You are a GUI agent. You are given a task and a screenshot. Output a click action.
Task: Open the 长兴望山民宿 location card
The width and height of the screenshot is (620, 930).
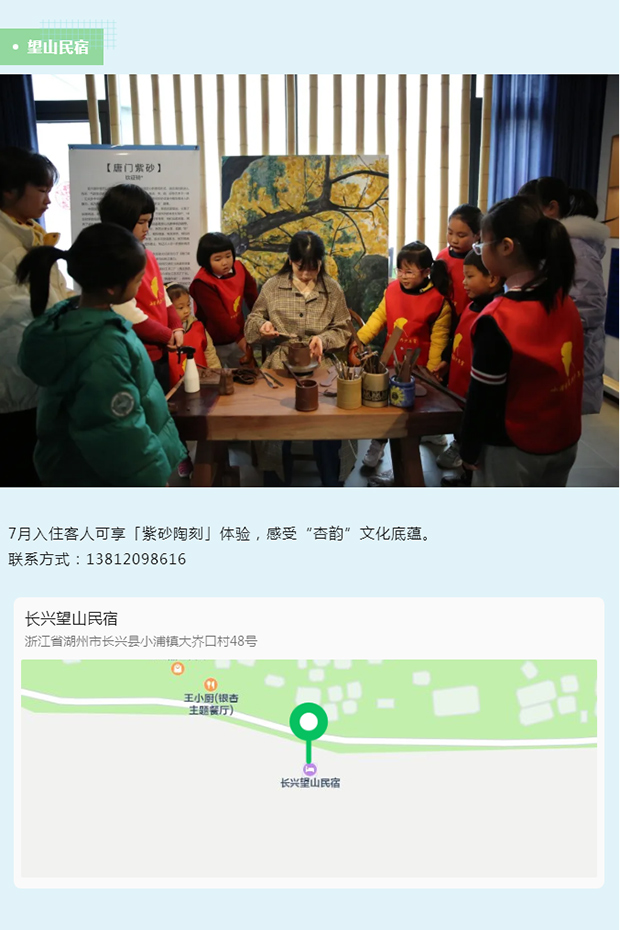pos(308,628)
